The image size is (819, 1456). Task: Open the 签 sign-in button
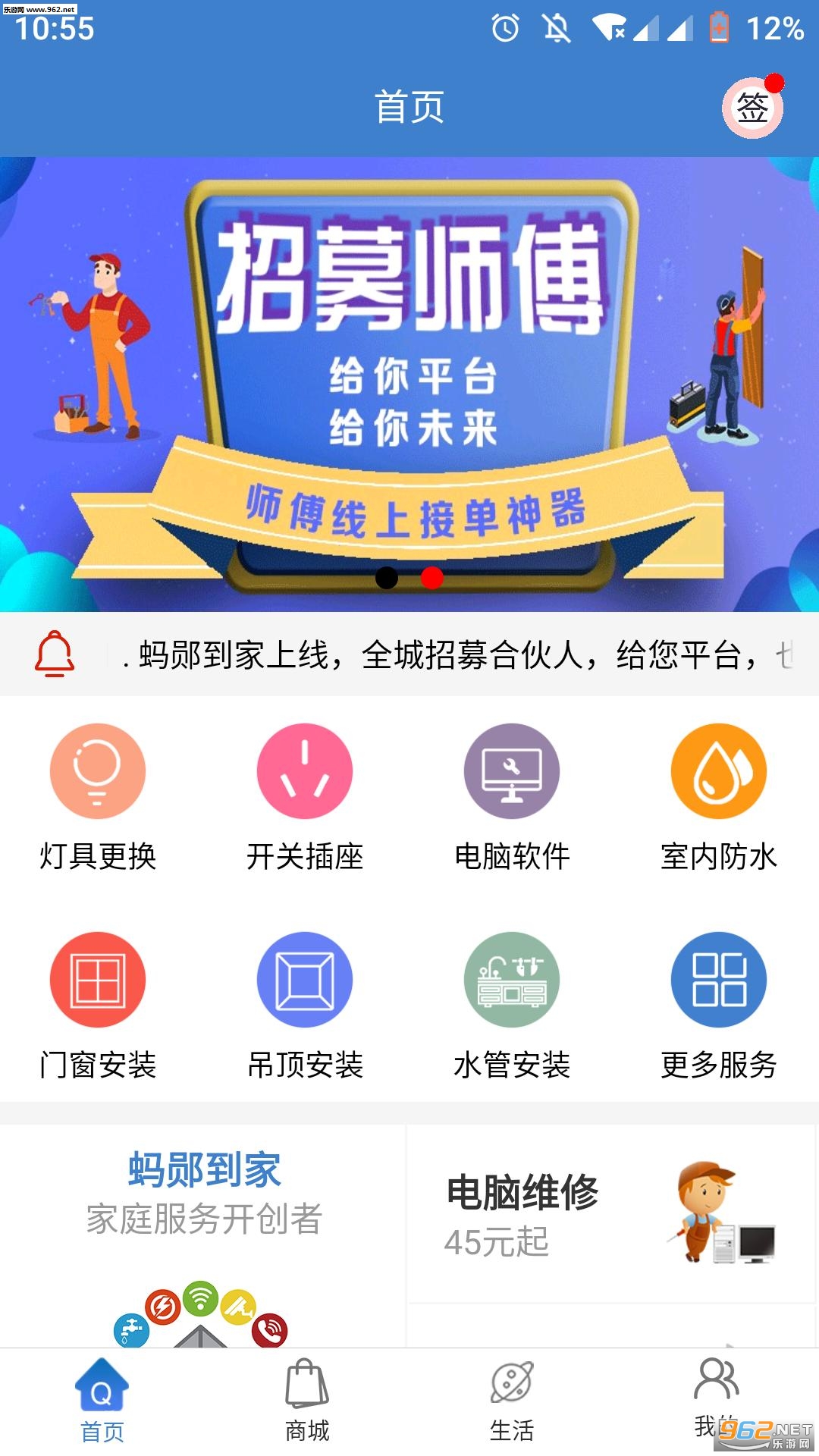[x=752, y=108]
